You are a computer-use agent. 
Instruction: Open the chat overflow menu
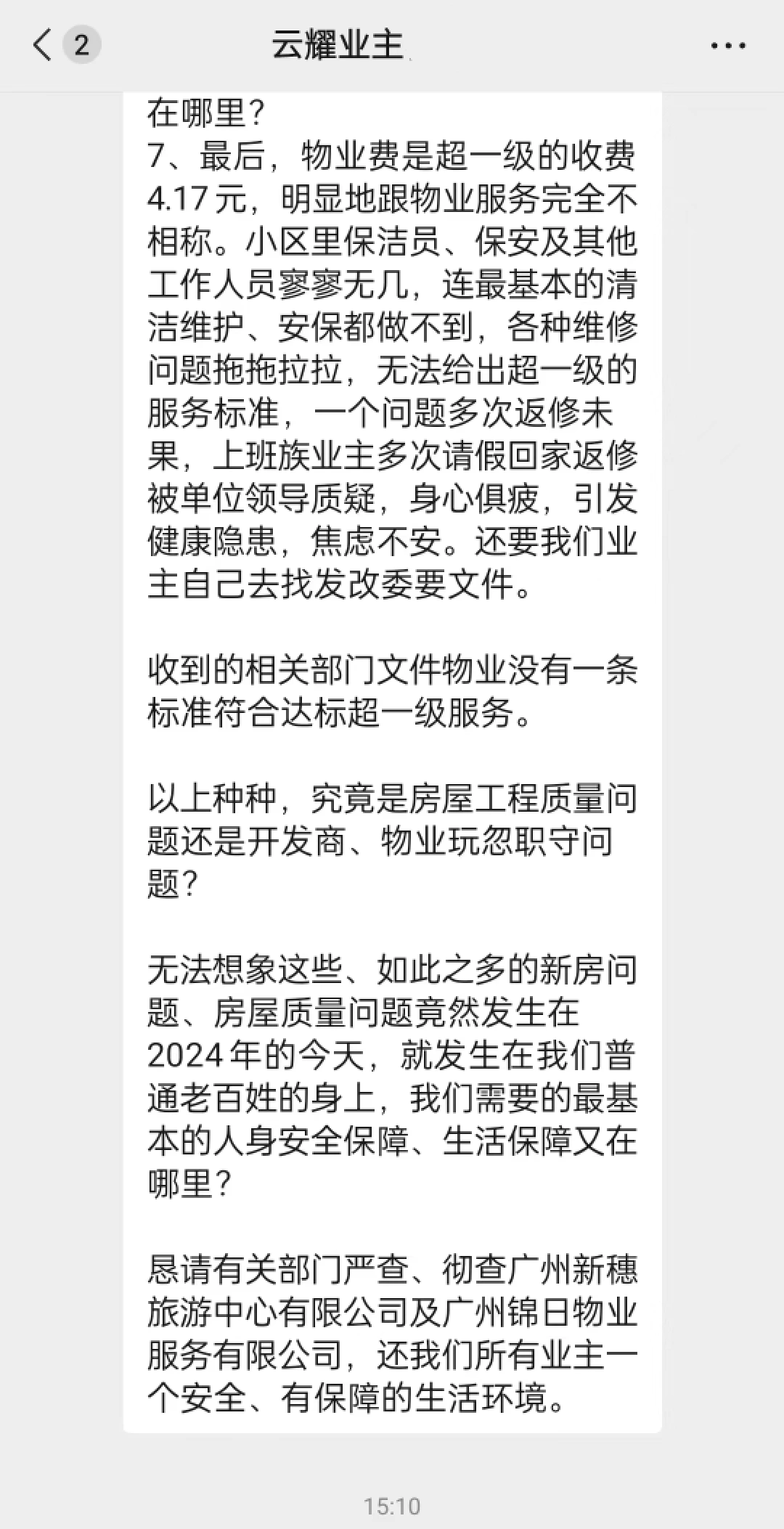[x=727, y=46]
